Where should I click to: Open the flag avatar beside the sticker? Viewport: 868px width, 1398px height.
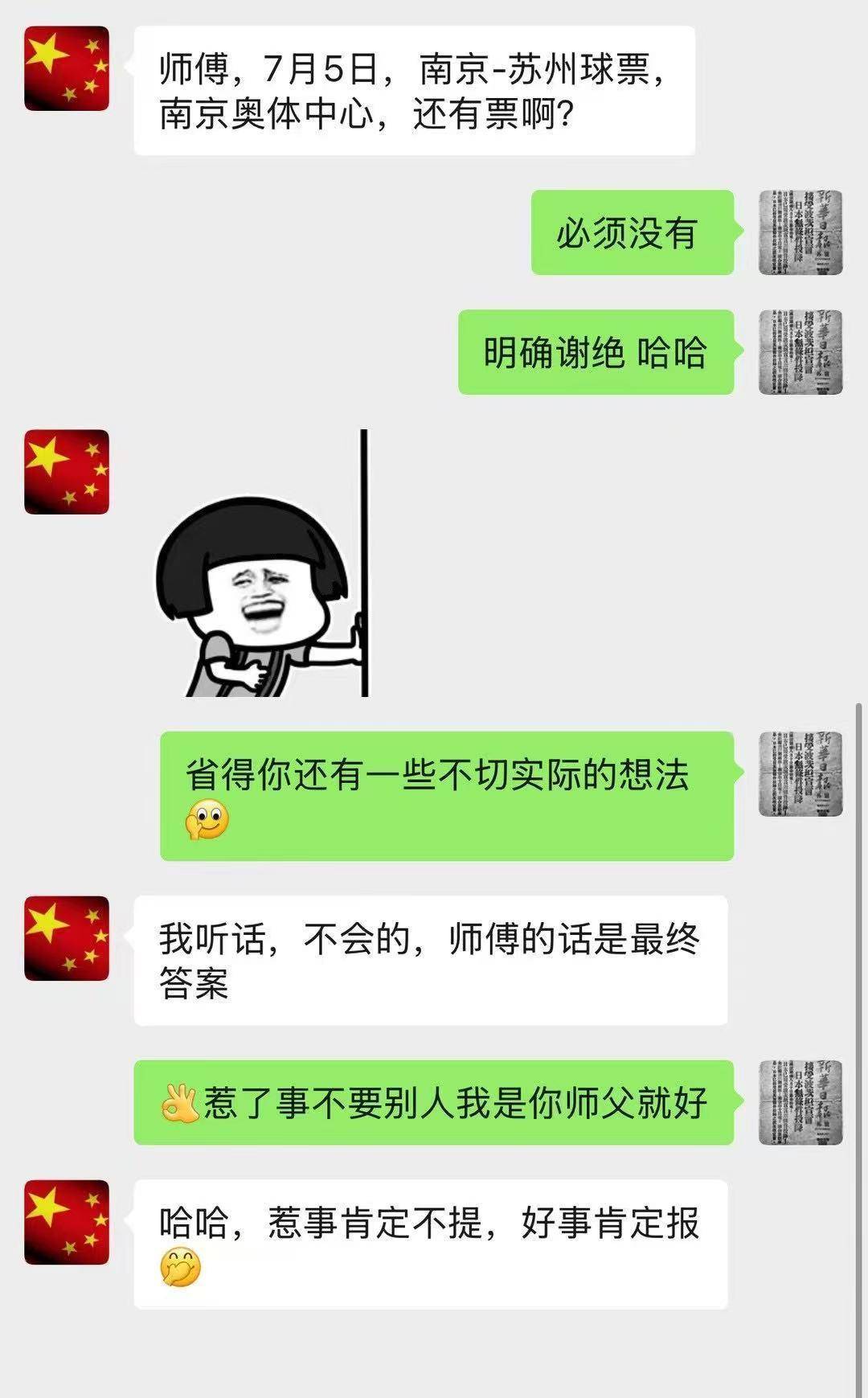coord(67,472)
